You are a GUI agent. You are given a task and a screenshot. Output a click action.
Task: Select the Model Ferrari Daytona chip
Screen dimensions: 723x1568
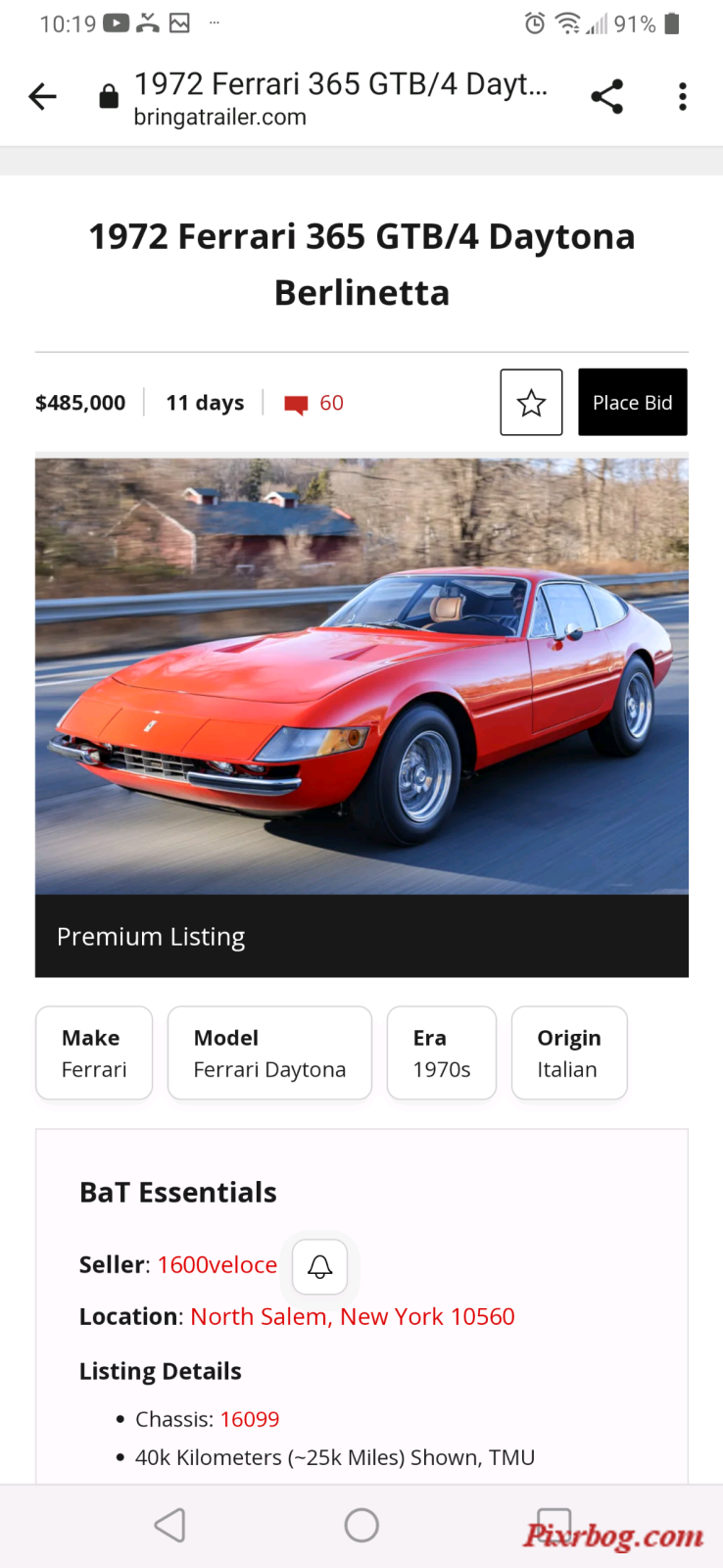tap(269, 1053)
